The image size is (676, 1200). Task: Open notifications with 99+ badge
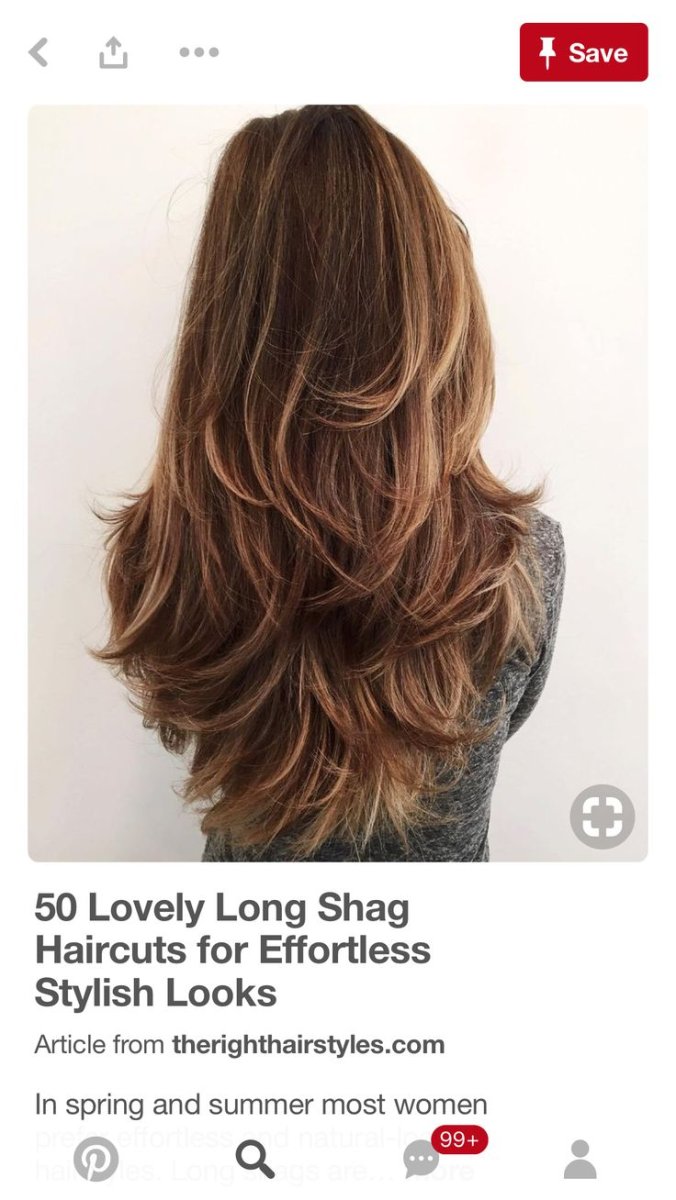click(x=422, y=1160)
